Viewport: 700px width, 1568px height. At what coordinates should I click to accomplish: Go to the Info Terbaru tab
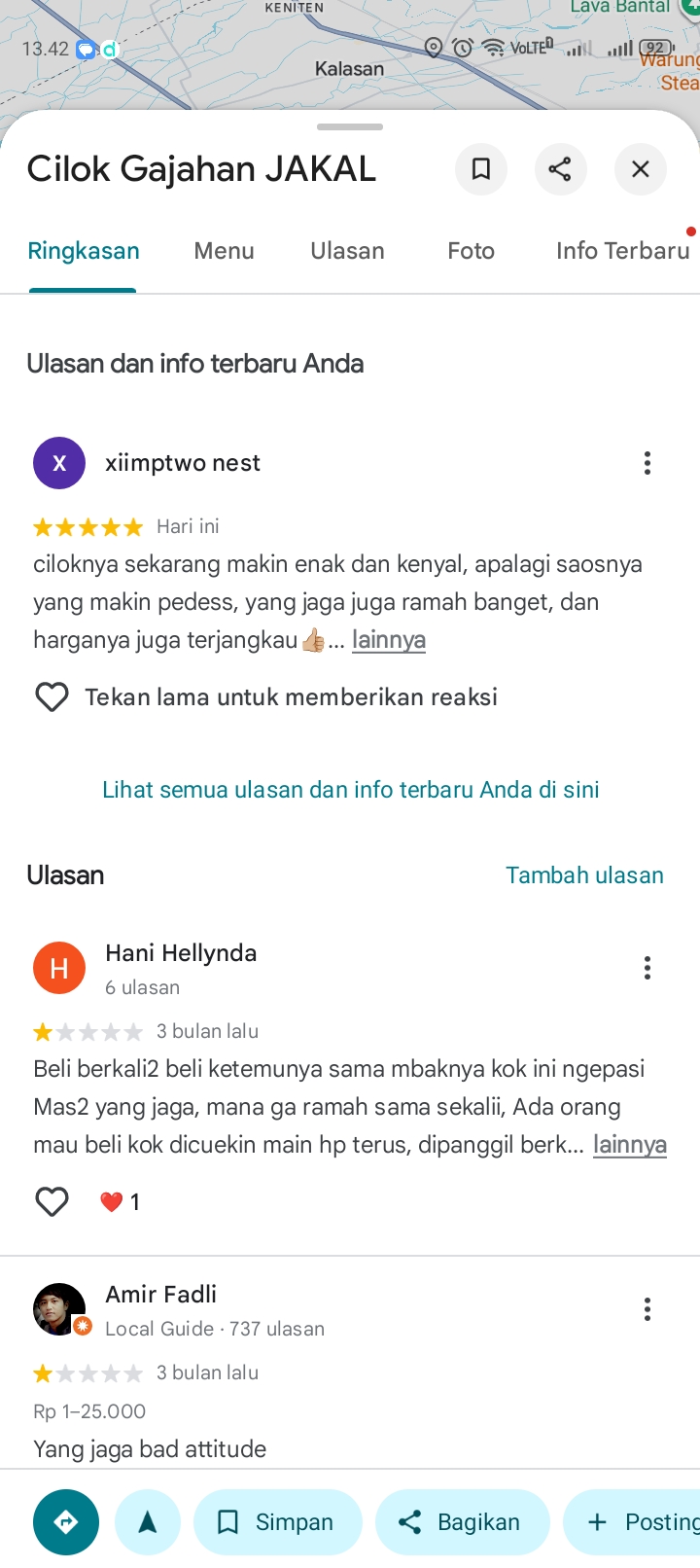622,251
